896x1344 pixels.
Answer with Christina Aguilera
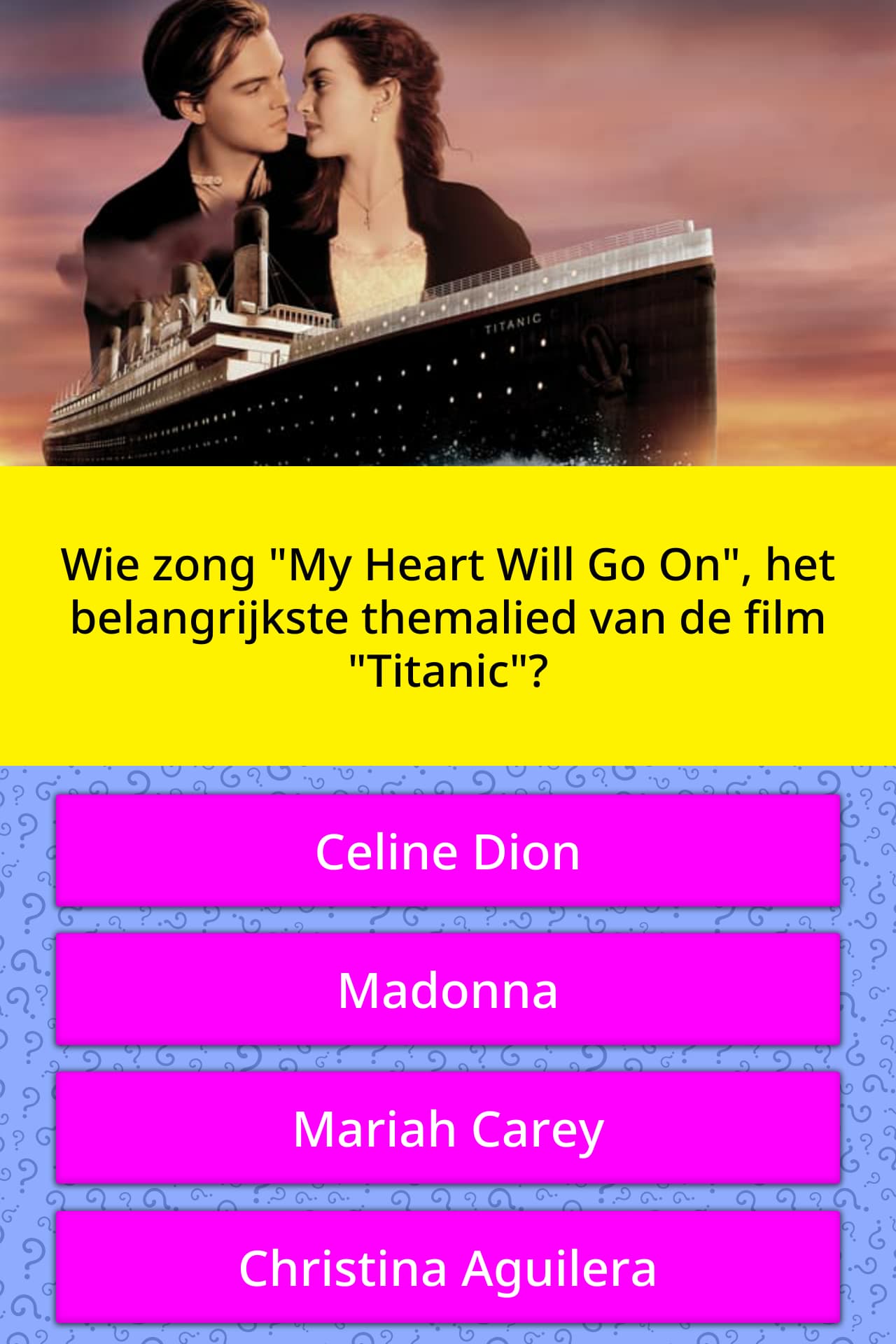(448, 1267)
